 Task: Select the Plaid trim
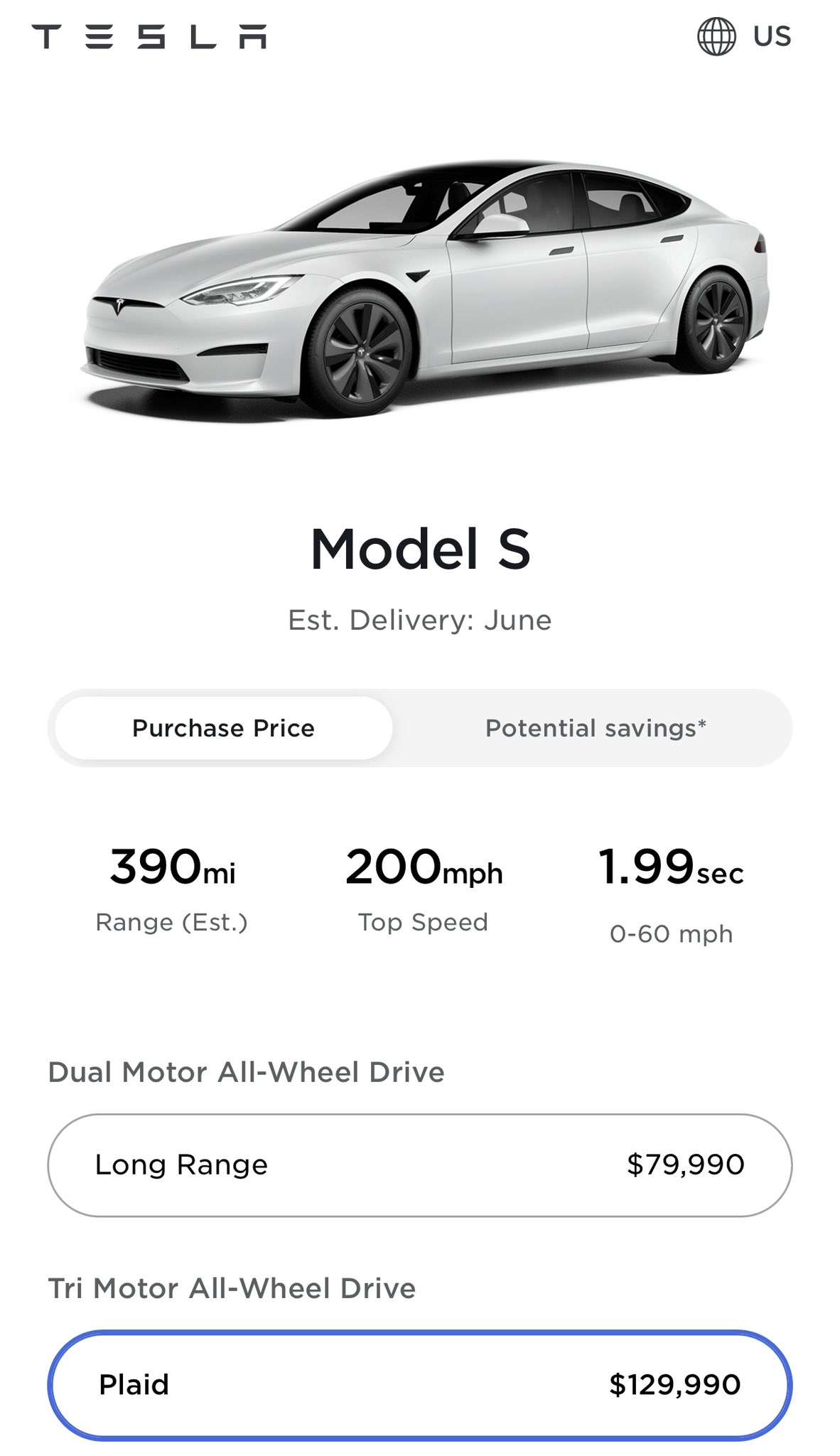coord(419,1384)
